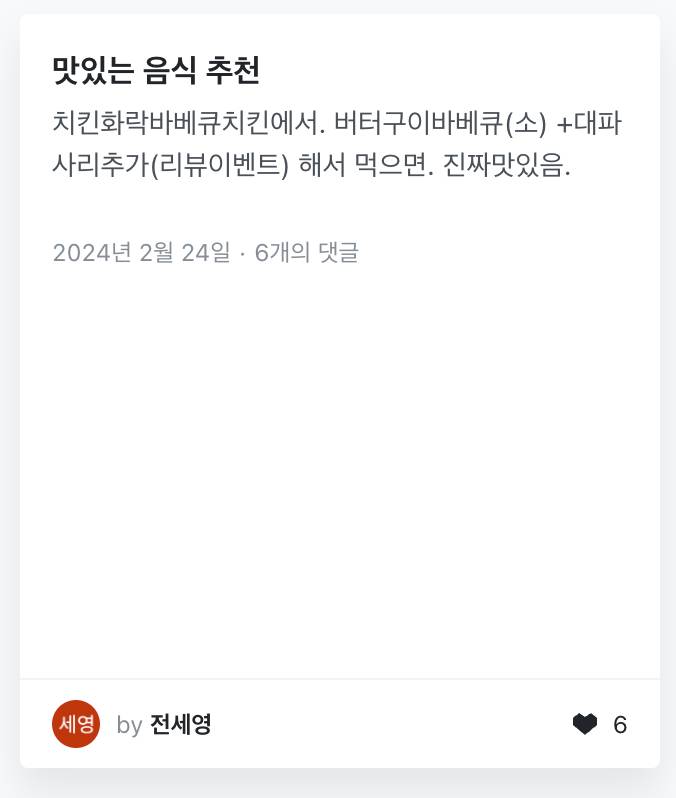Tap the 세영 profile avatar

76,724
